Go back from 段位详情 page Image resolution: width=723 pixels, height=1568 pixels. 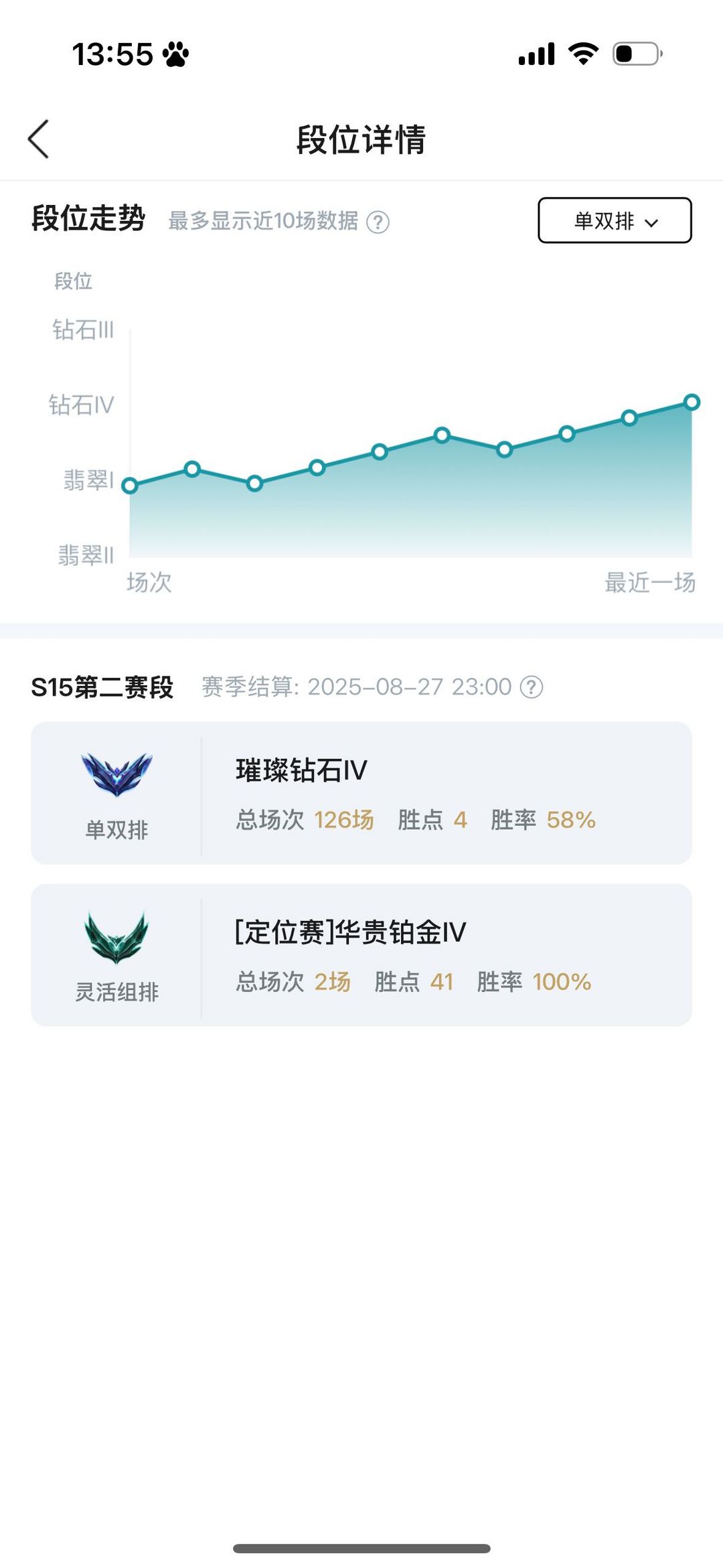[x=38, y=139]
